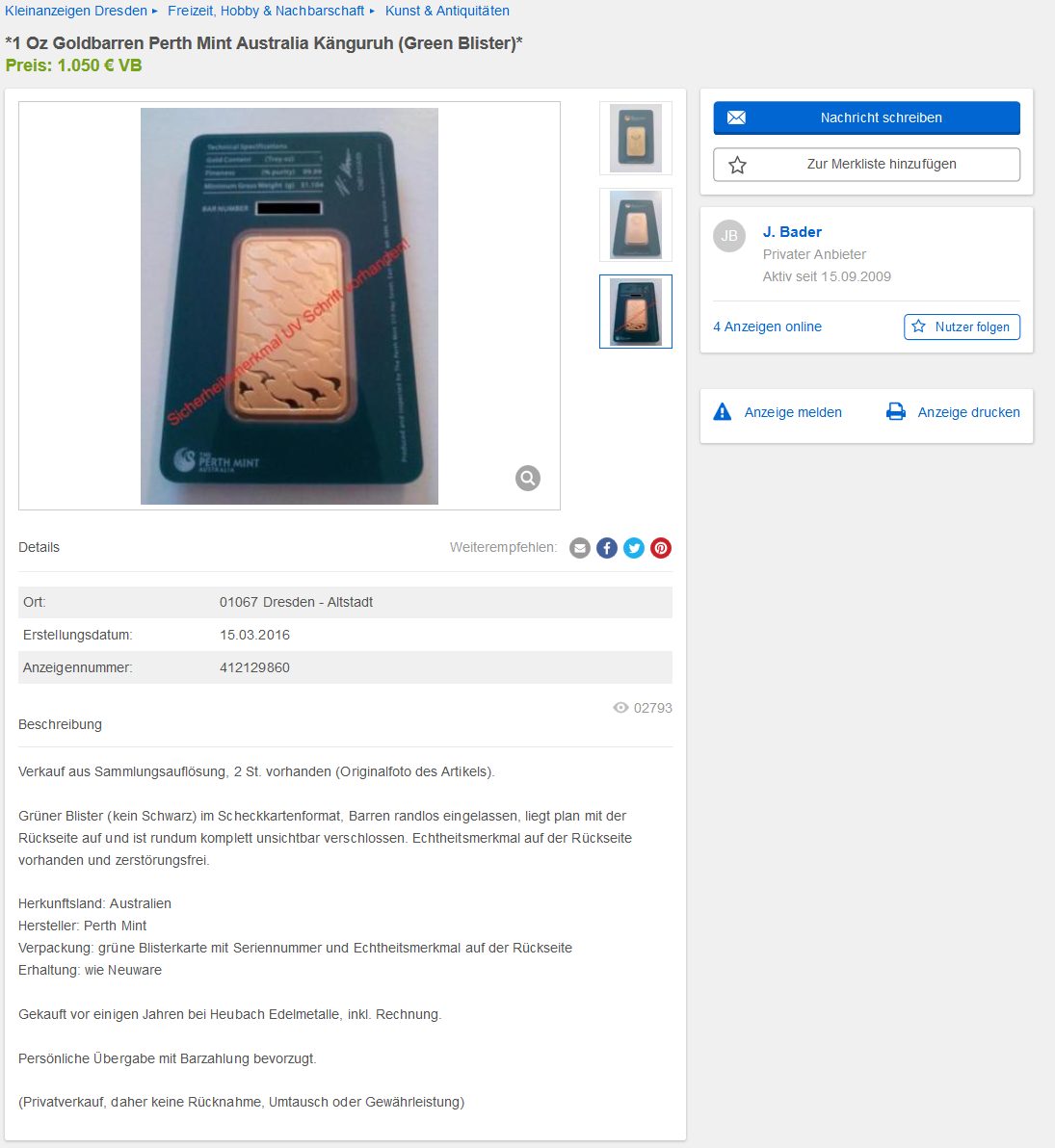
Task: Share listing via email icon
Action: tap(580, 548)
